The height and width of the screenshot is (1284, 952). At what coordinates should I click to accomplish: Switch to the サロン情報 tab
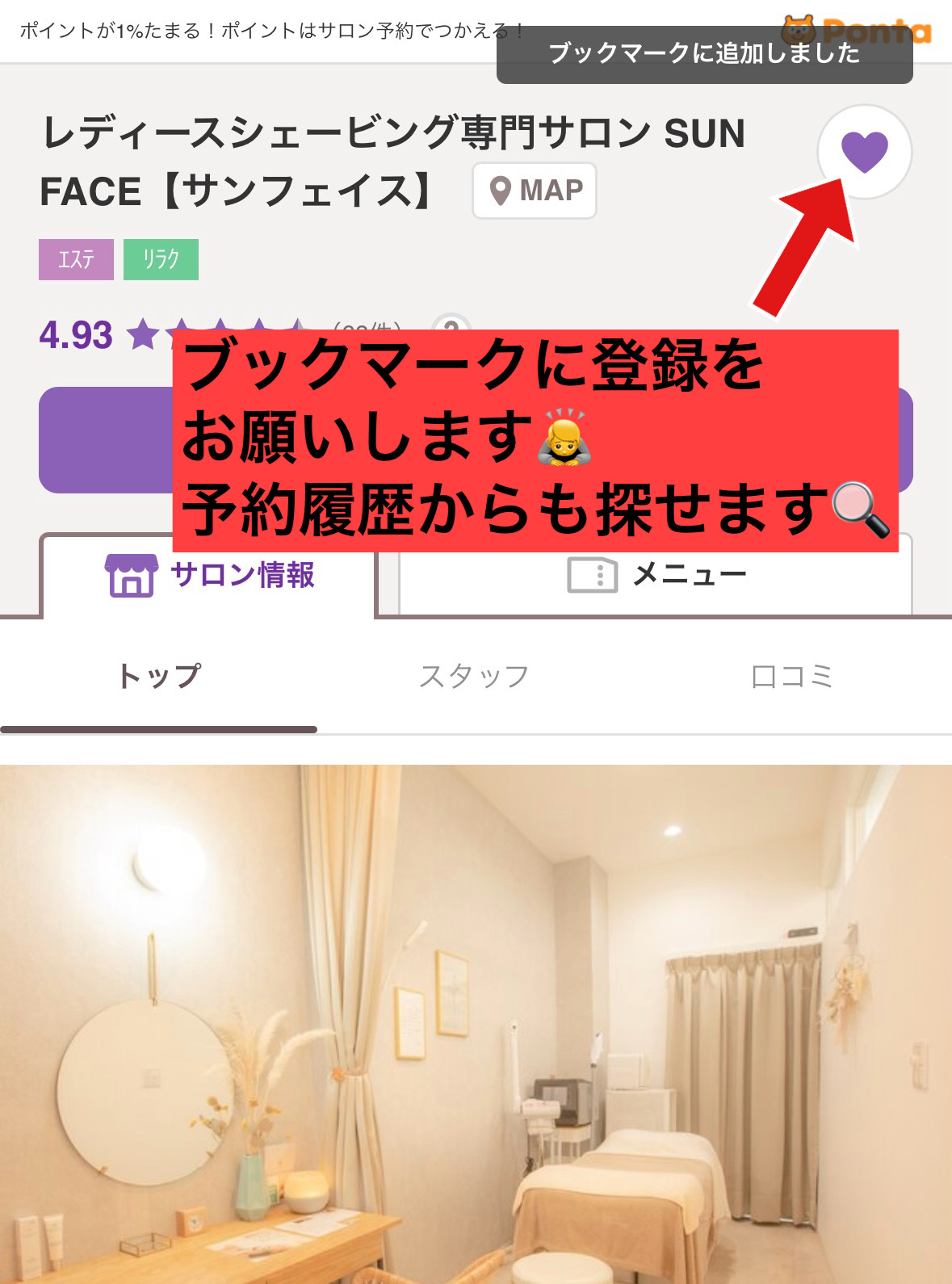(x=210, y=576)
